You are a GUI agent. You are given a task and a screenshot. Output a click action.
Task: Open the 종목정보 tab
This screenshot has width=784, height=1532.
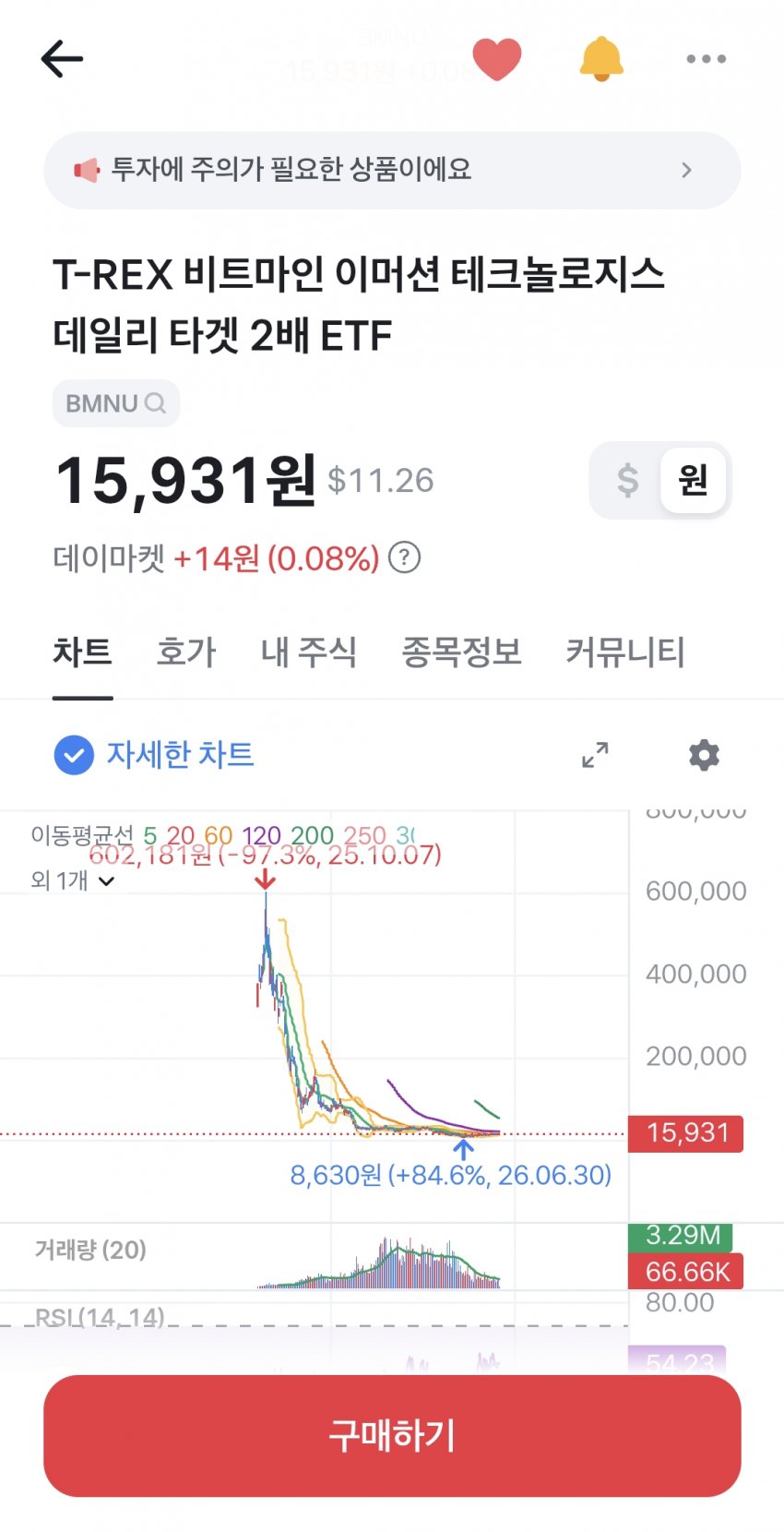click(461, 652)
